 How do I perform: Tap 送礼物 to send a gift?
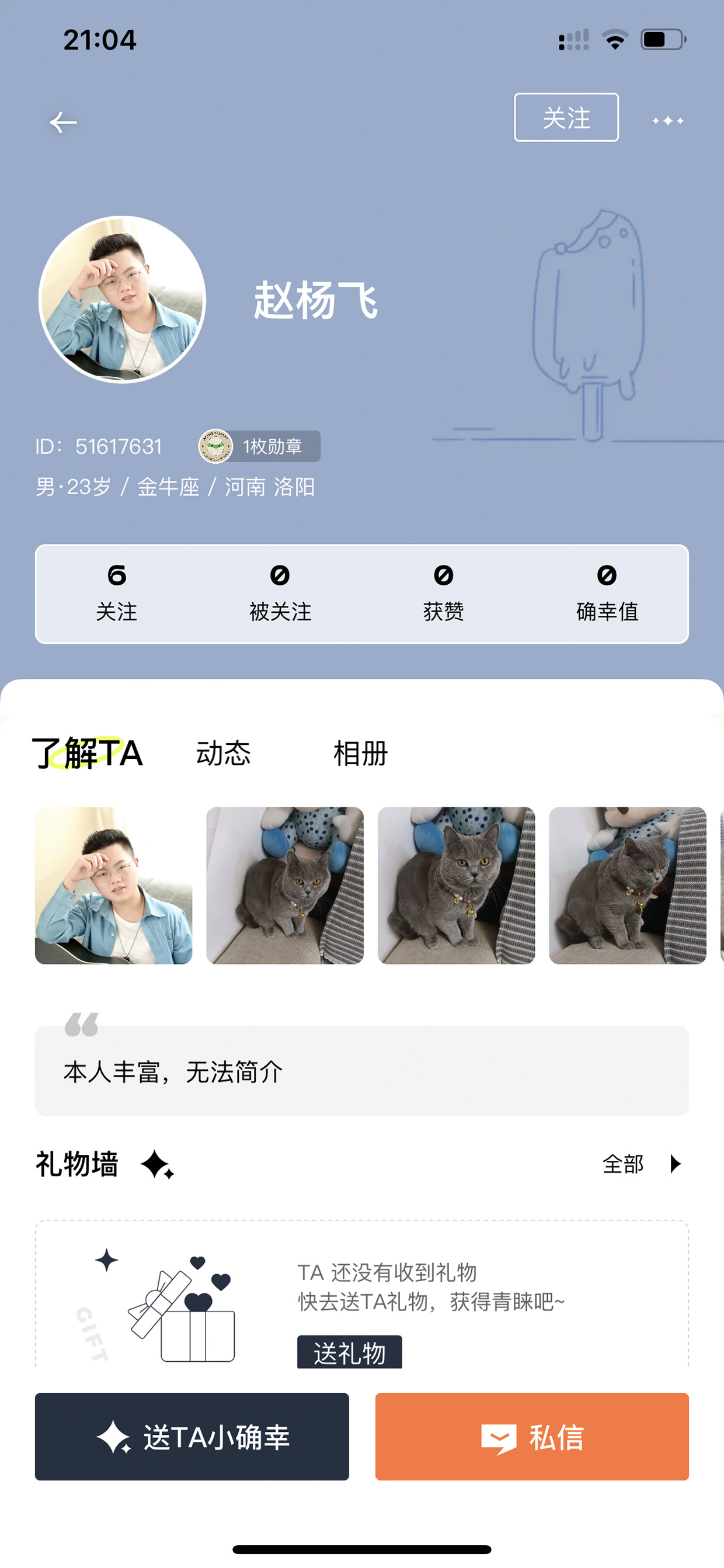349,1352
